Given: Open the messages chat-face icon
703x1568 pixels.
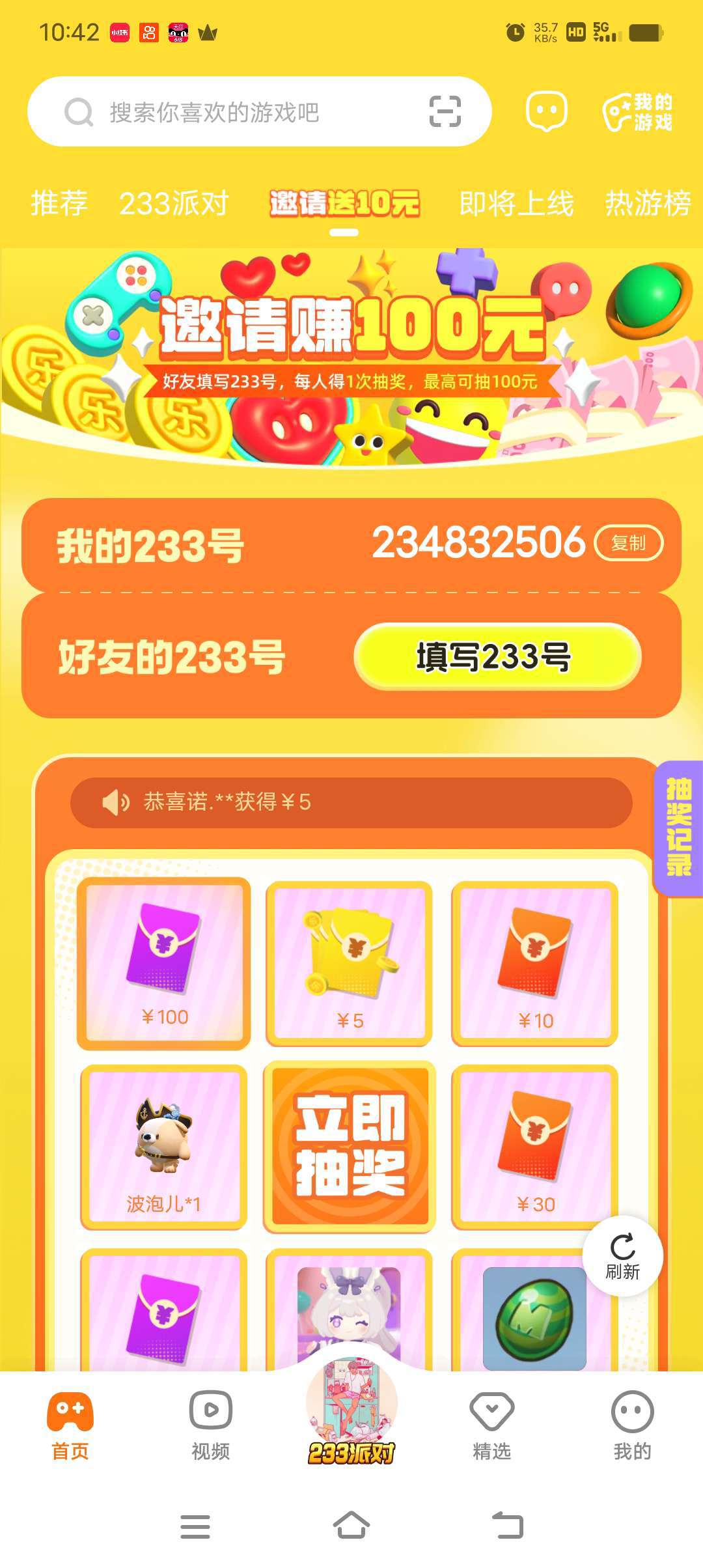Looking at the screenshot, I should pos(546,111).
